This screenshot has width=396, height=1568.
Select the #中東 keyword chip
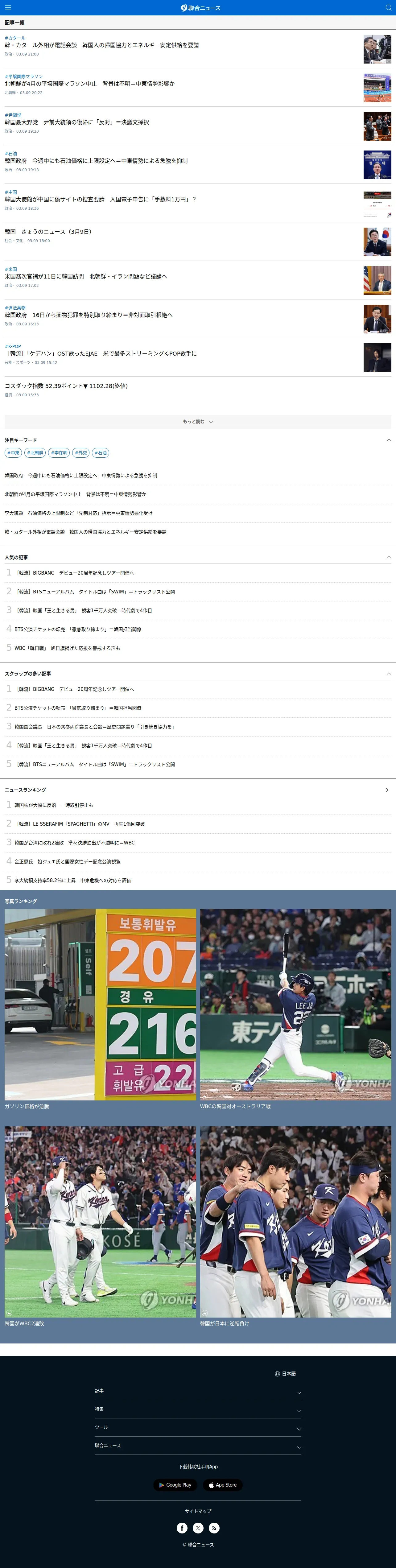13,453
